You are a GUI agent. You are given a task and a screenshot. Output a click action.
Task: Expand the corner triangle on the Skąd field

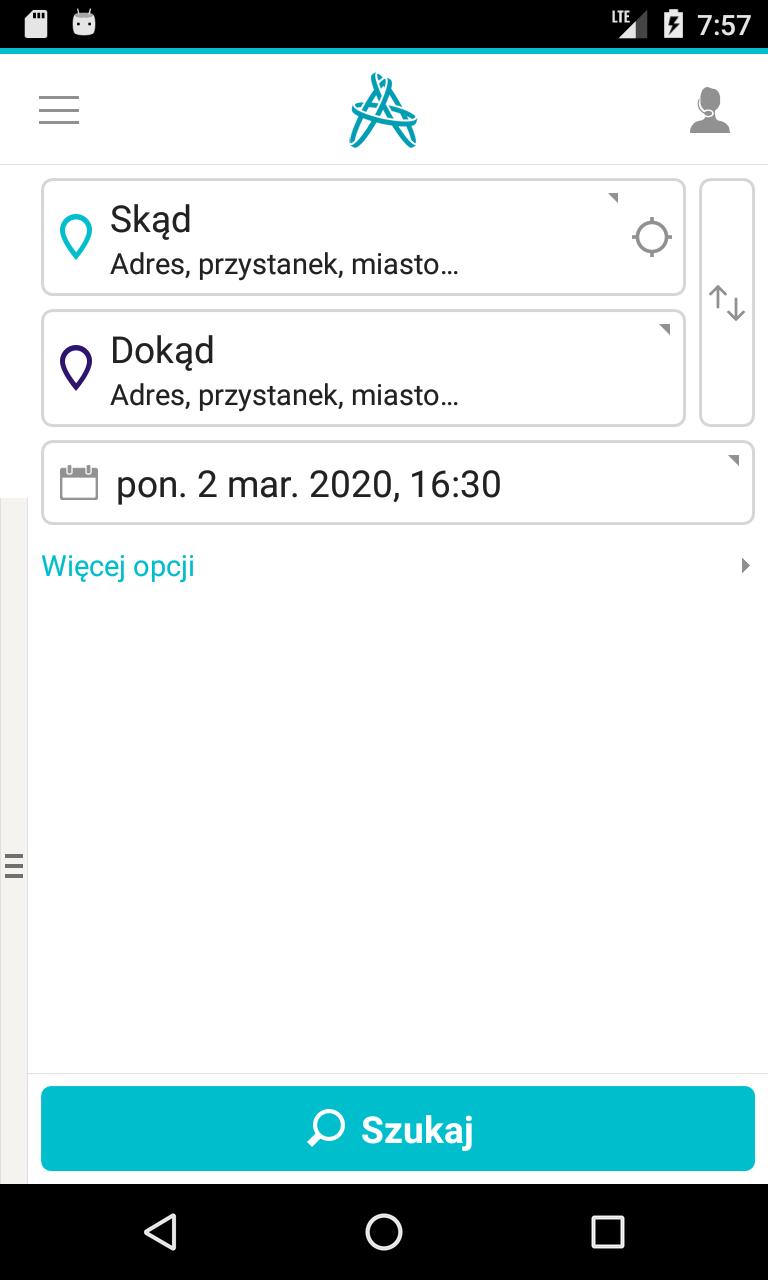(612, 196)
